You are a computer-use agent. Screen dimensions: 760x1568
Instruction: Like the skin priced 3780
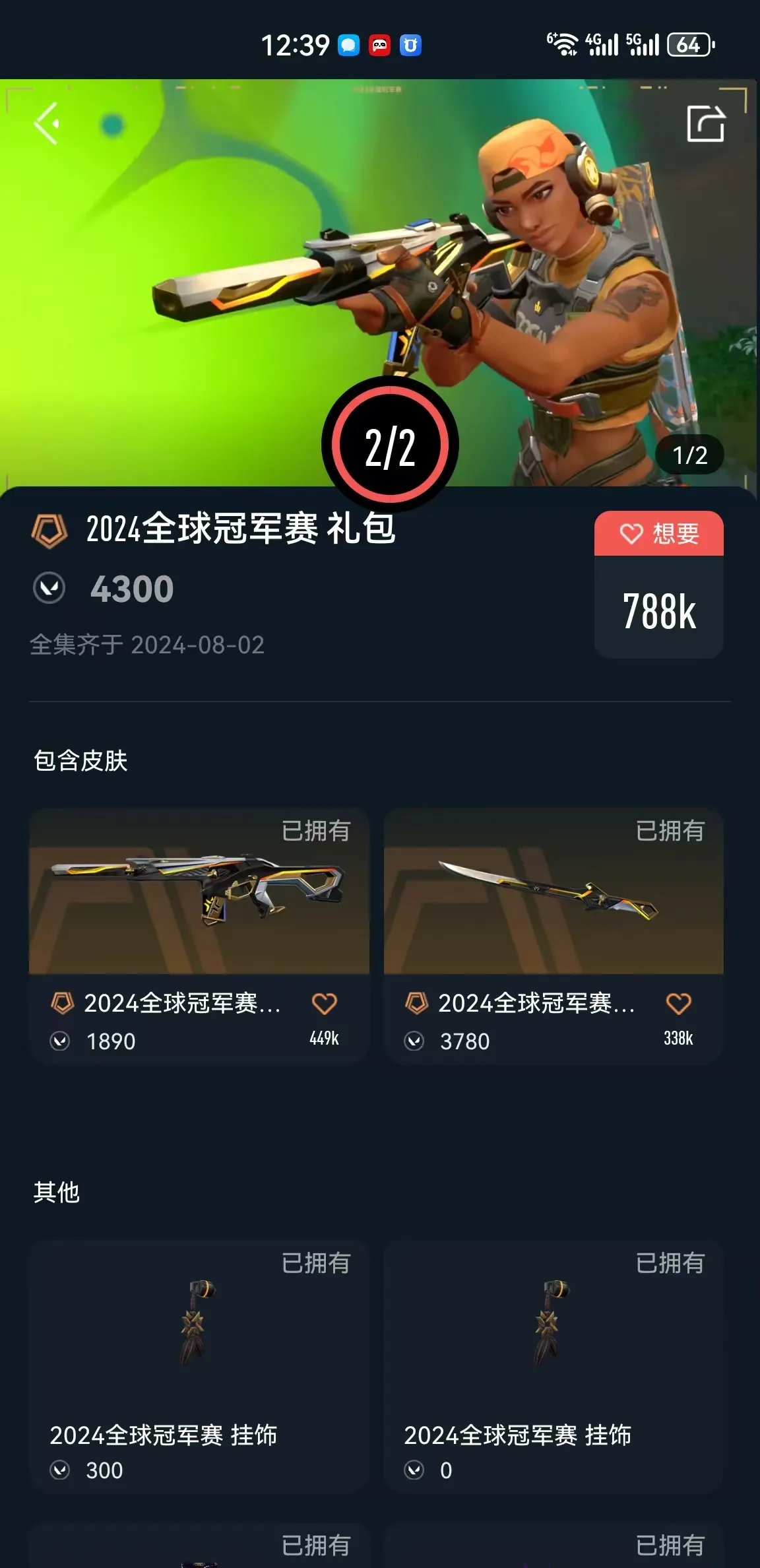tap(678, 1004)
